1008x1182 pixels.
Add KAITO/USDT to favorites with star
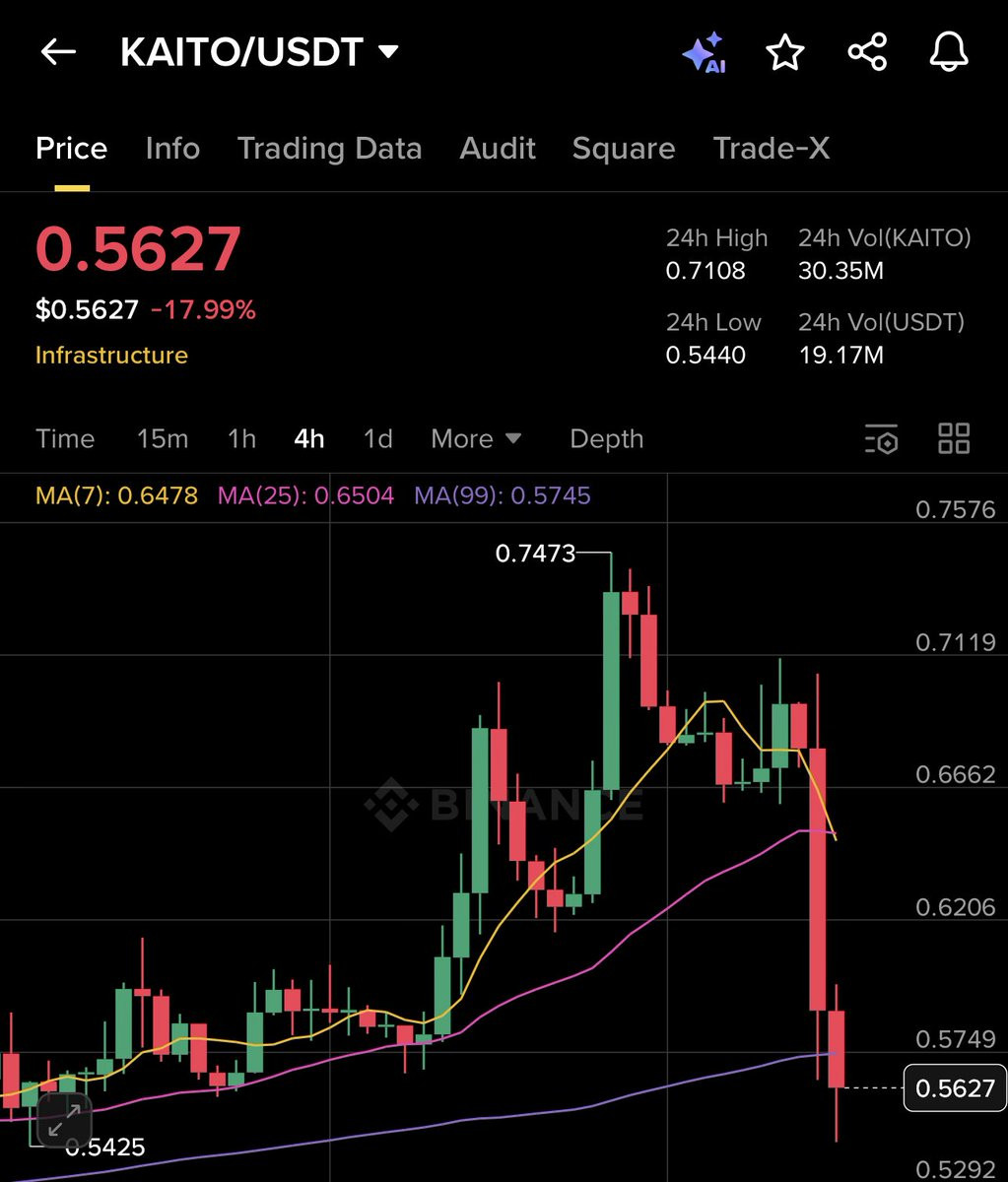pyautogui.click(x=785, y=52)
